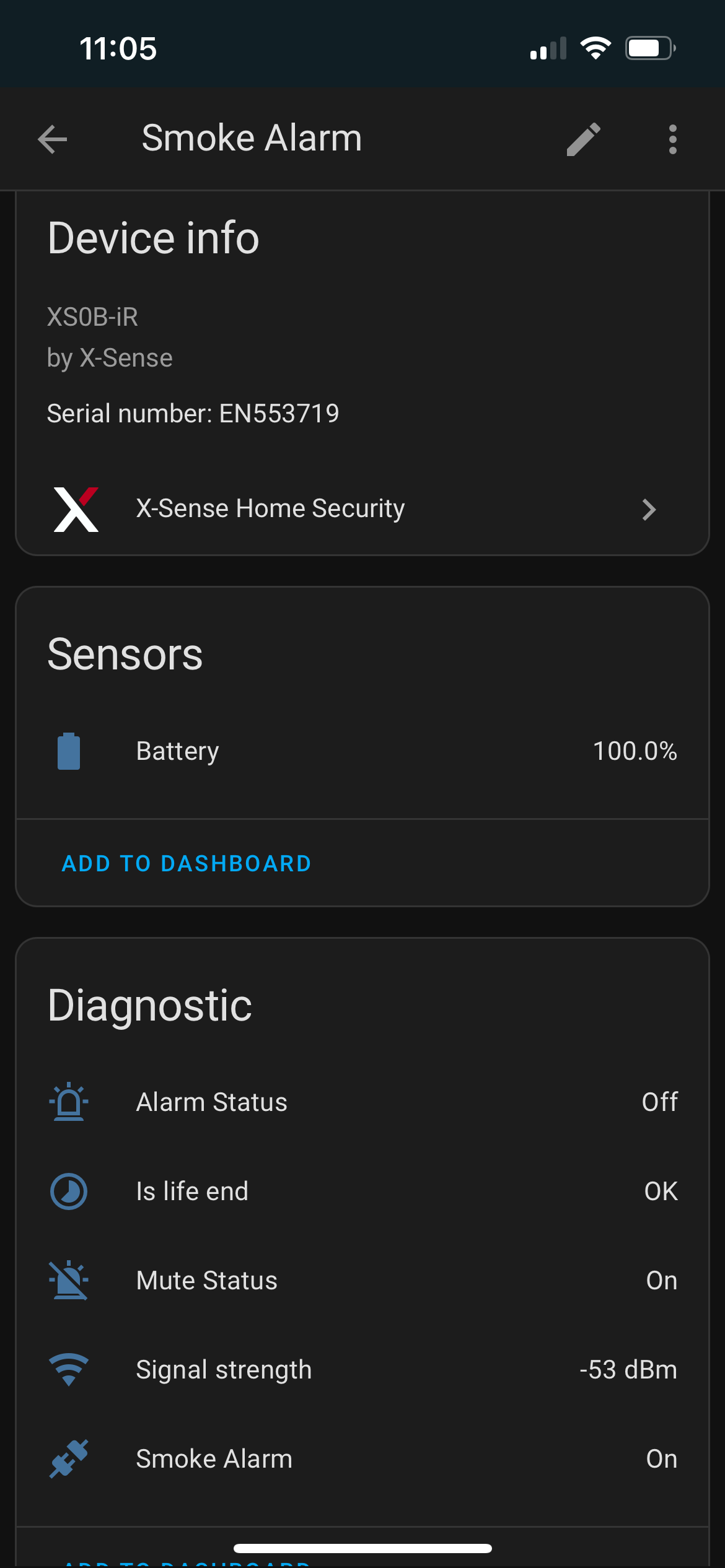
Task: View Alarm Status details
Action: [362, 1102]
